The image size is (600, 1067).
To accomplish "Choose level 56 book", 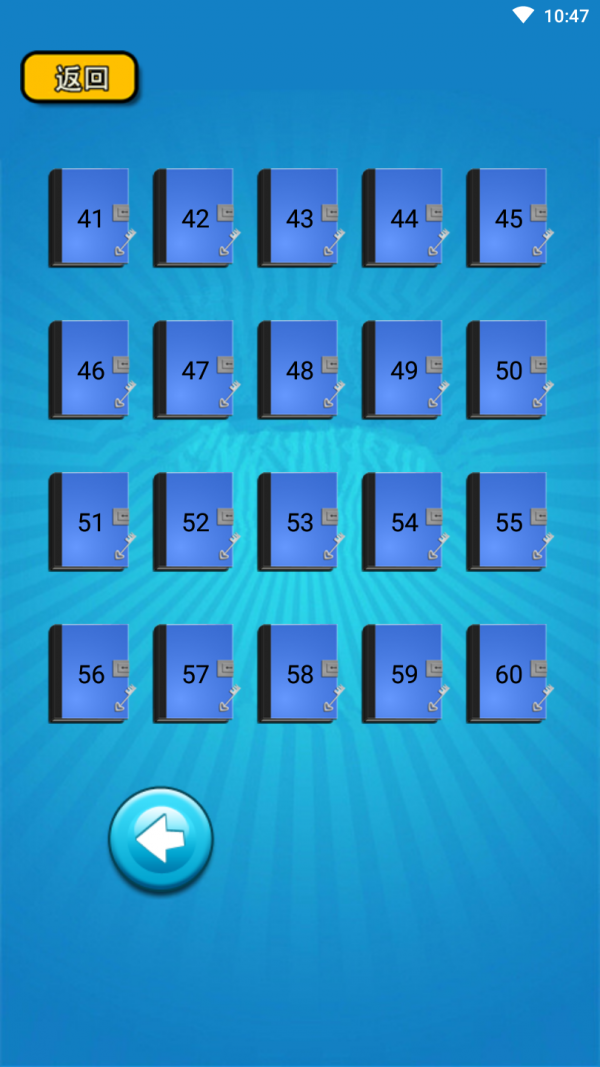I will pyautogui.click(x=90, y=674).
